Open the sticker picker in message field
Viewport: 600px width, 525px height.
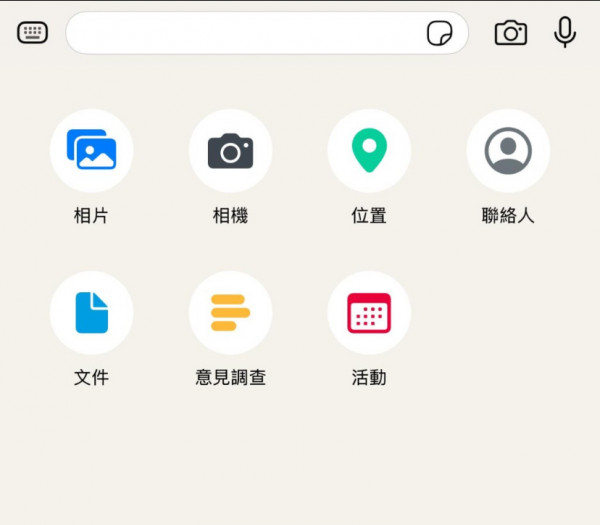pyautogui.click(x=439, y=33)
